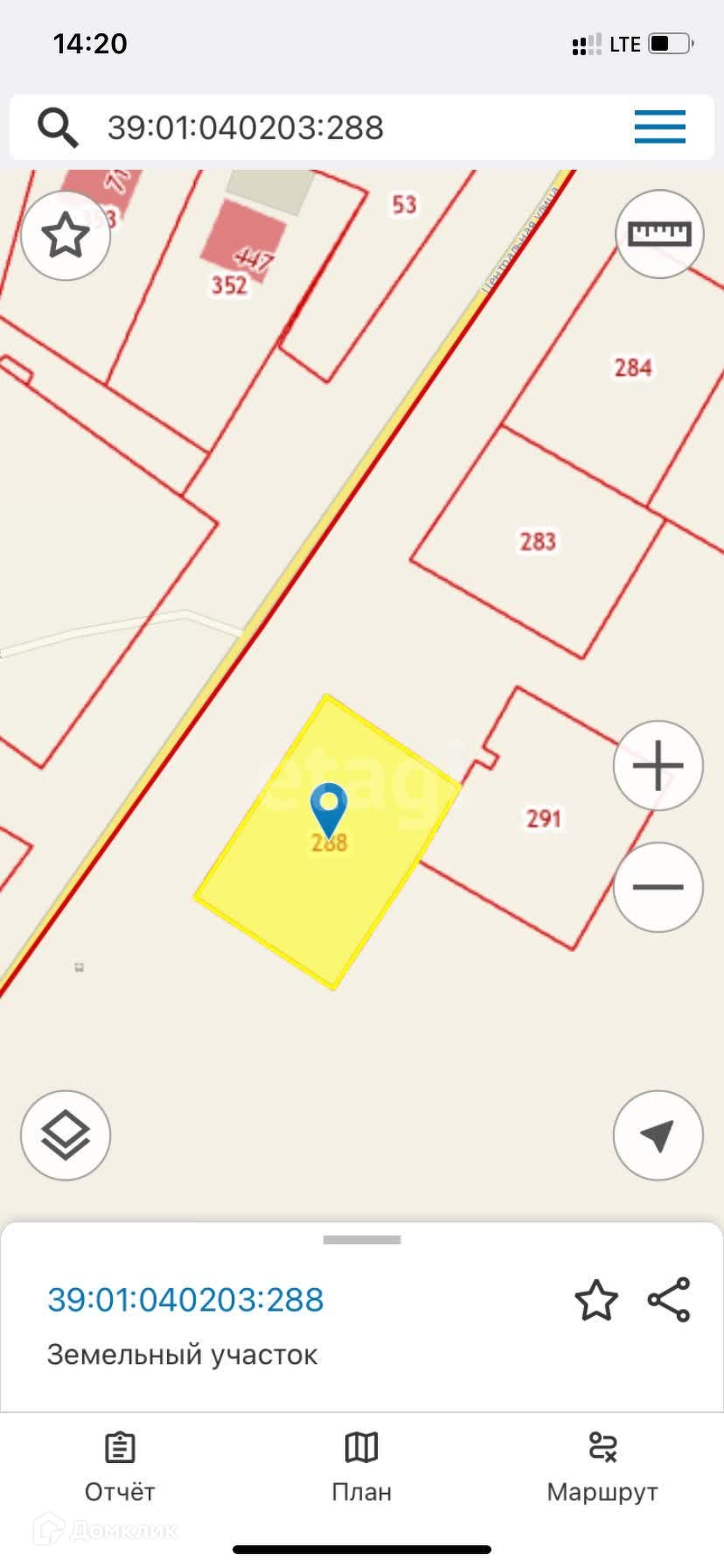The width and height of the screenshot is (724, 1568).
Task: Tap the search magnifier icon
Action: [58, 128]
